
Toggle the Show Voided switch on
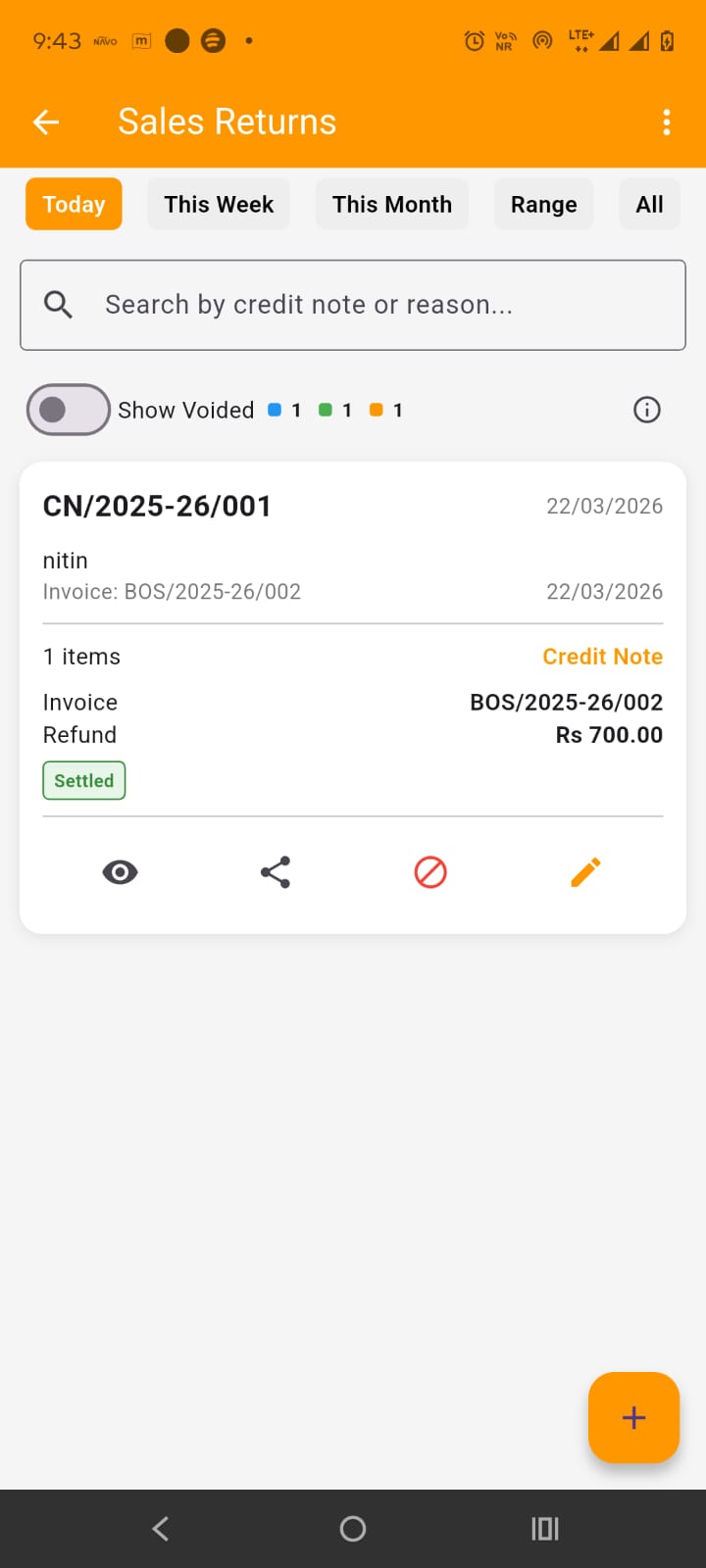(67, 409)
